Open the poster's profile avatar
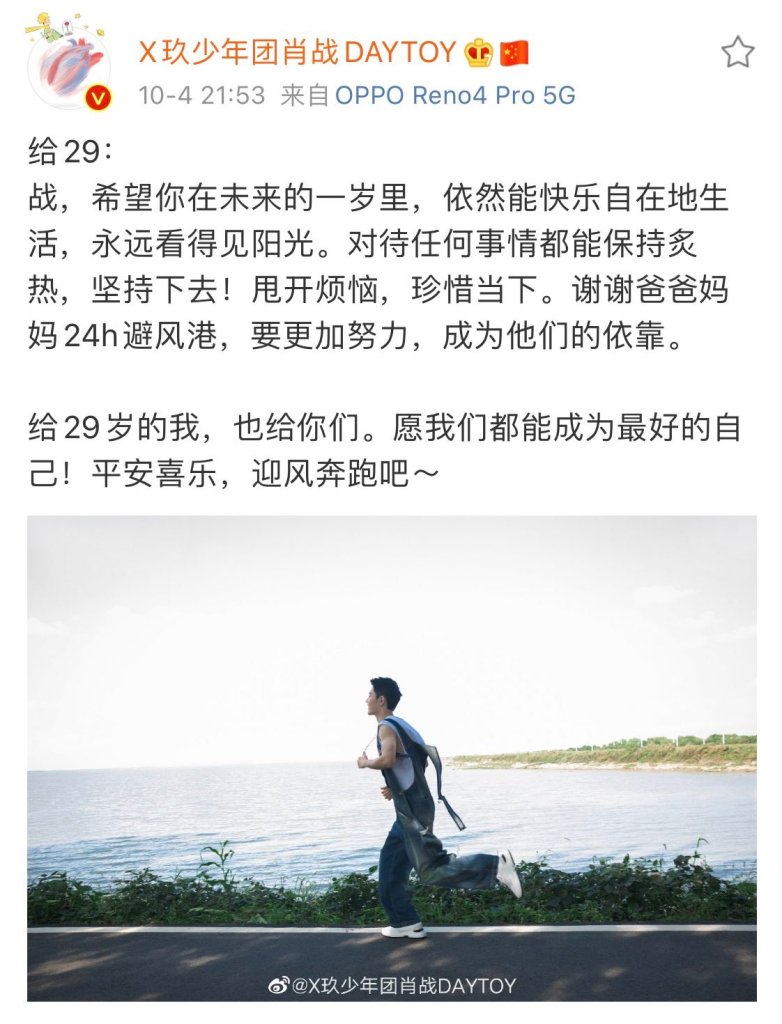 69,64
